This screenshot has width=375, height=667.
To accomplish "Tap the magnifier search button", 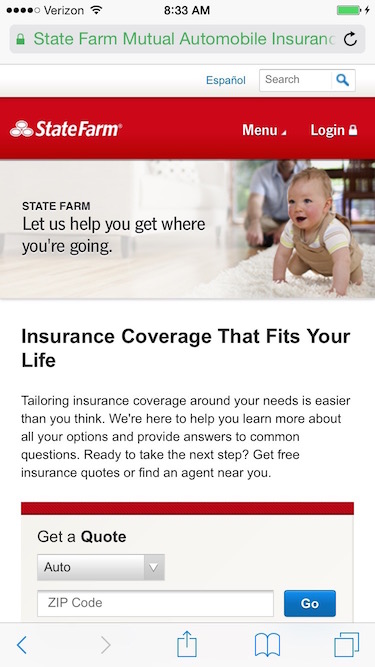I will click(343, 80).
